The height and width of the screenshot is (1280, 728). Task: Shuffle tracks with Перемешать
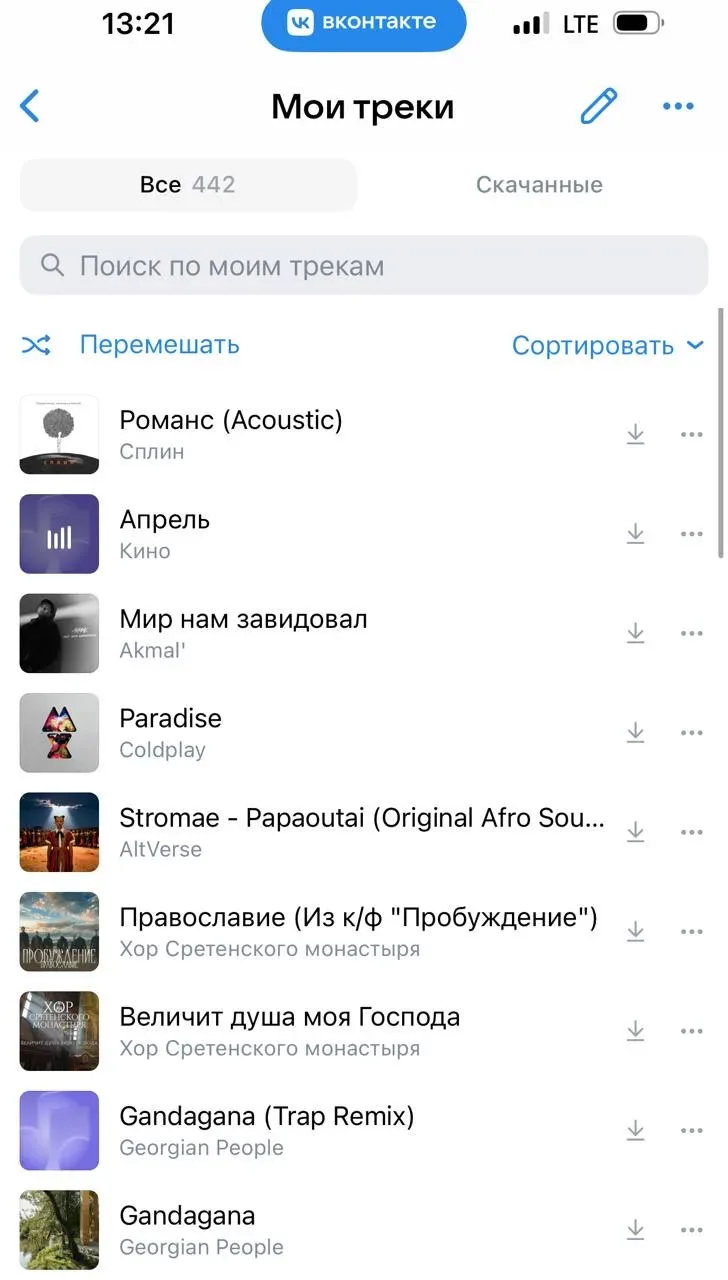(130, 345)
